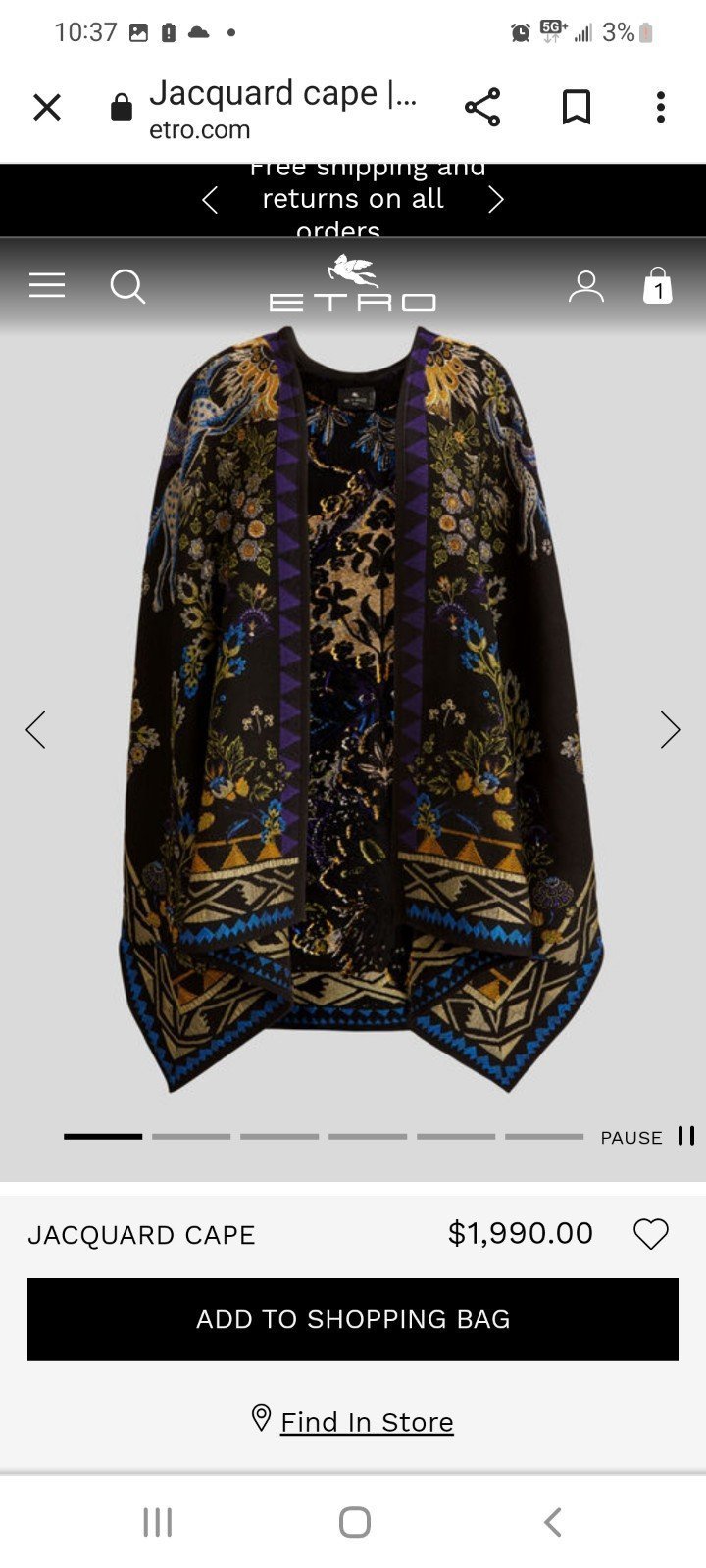Open the Etro hamburger menu
The image size is (706, 1568).
pos(47,285)
